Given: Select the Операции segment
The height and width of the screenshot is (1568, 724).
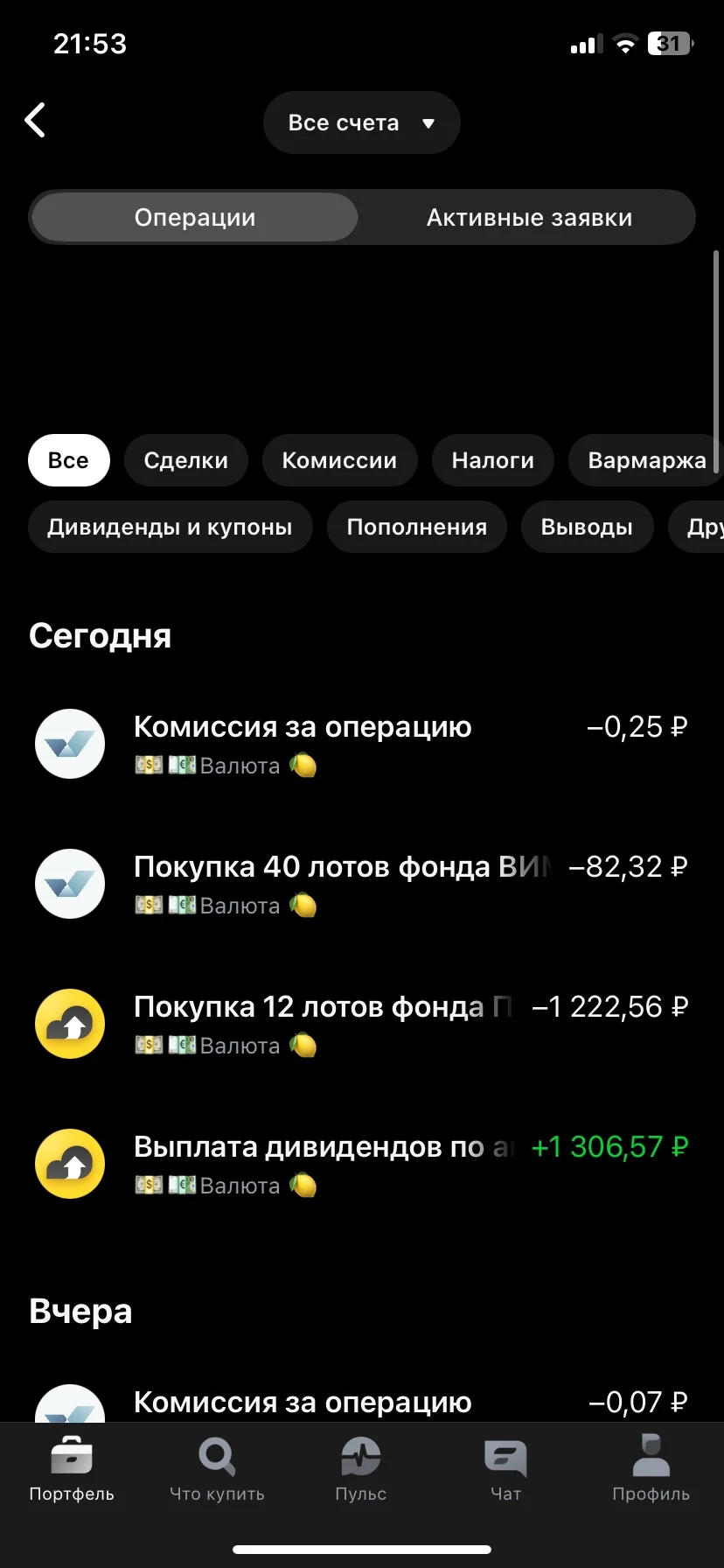Looking at the screenshot, I should click(x=195, y=217).
